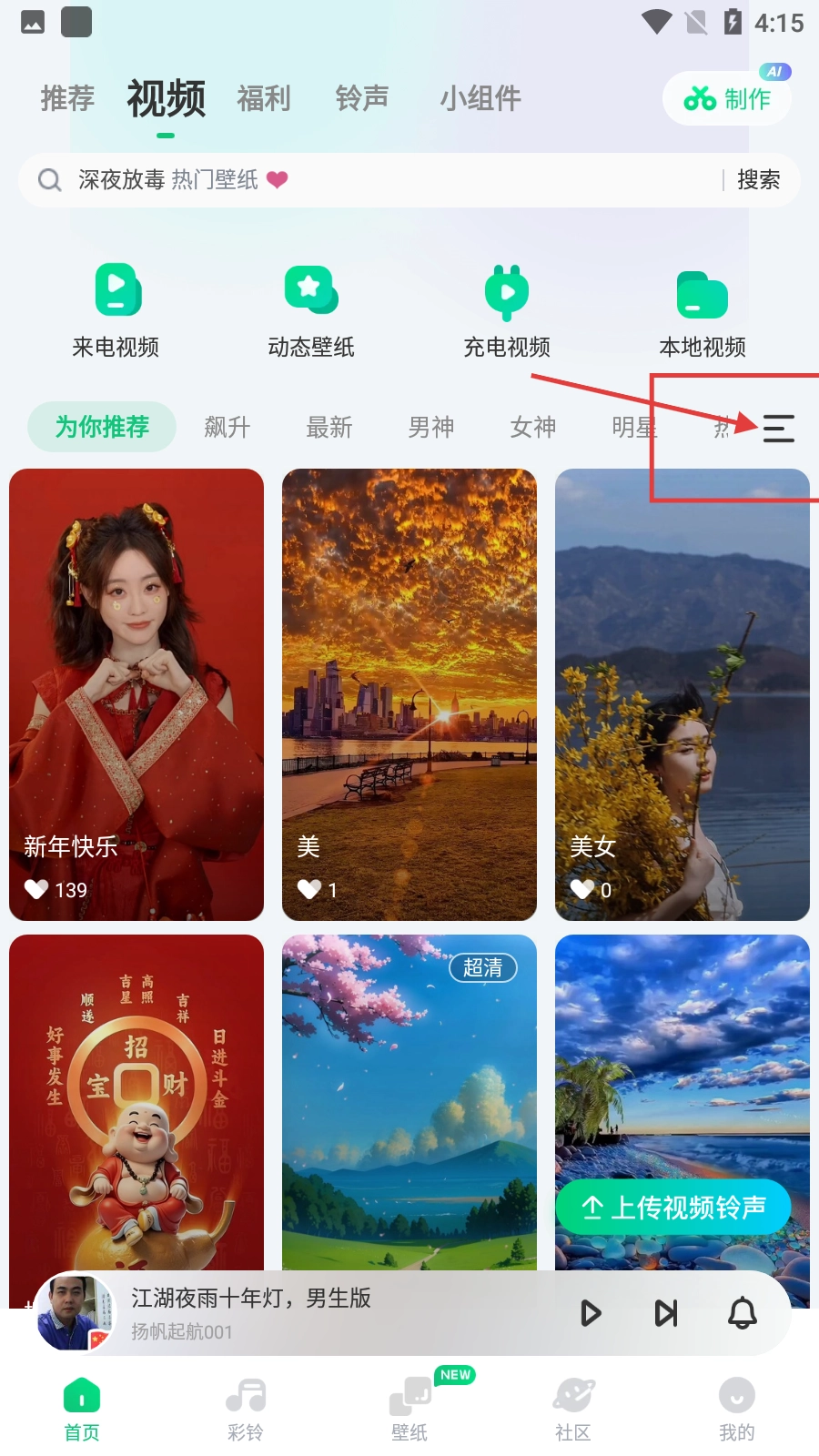This screenshot has height=1456, width=819.
Task: Open the 小组件 top tab
Action: coord(480,98)
